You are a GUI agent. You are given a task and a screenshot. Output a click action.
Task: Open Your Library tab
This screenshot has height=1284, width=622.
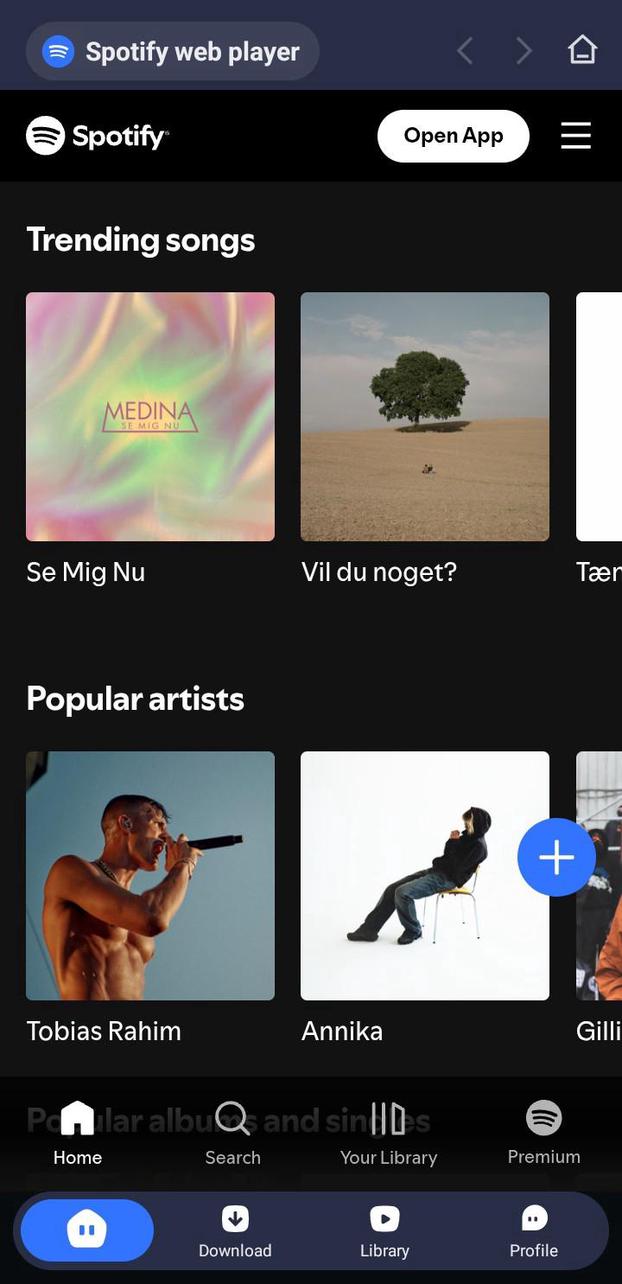388,1133
